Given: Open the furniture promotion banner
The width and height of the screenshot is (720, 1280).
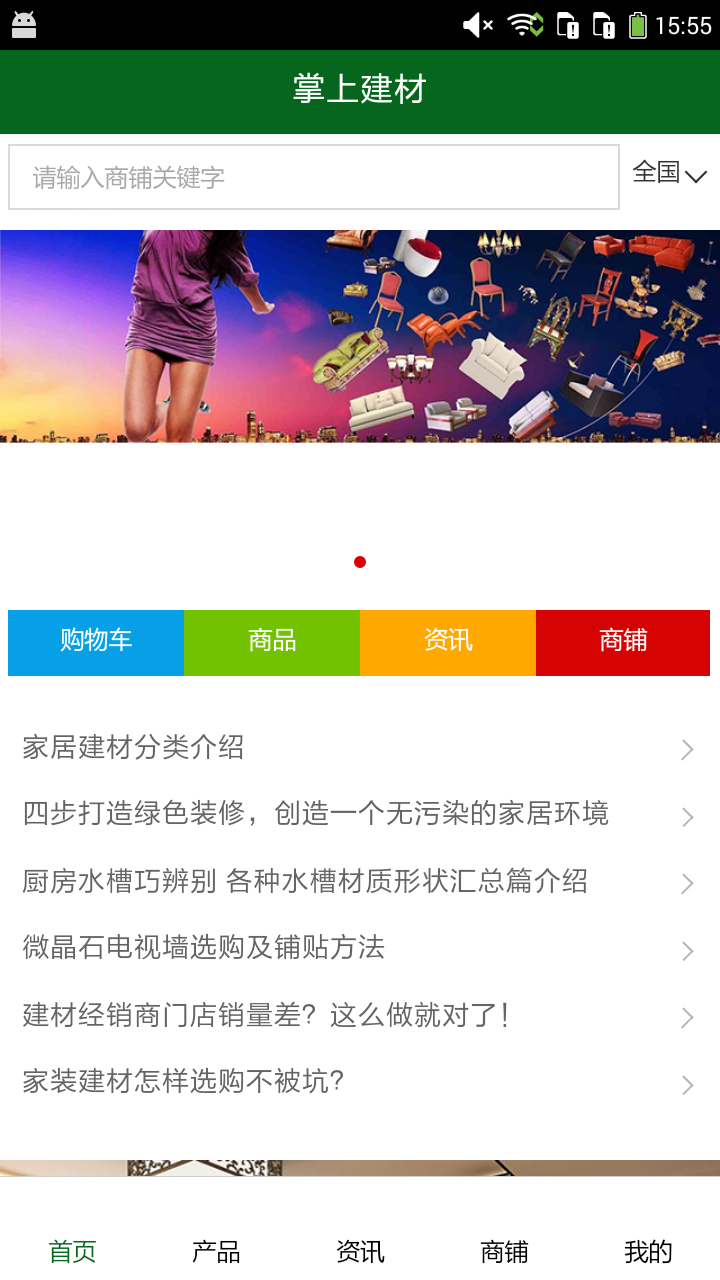Looking at the screenshot, I should click(360, 336).
